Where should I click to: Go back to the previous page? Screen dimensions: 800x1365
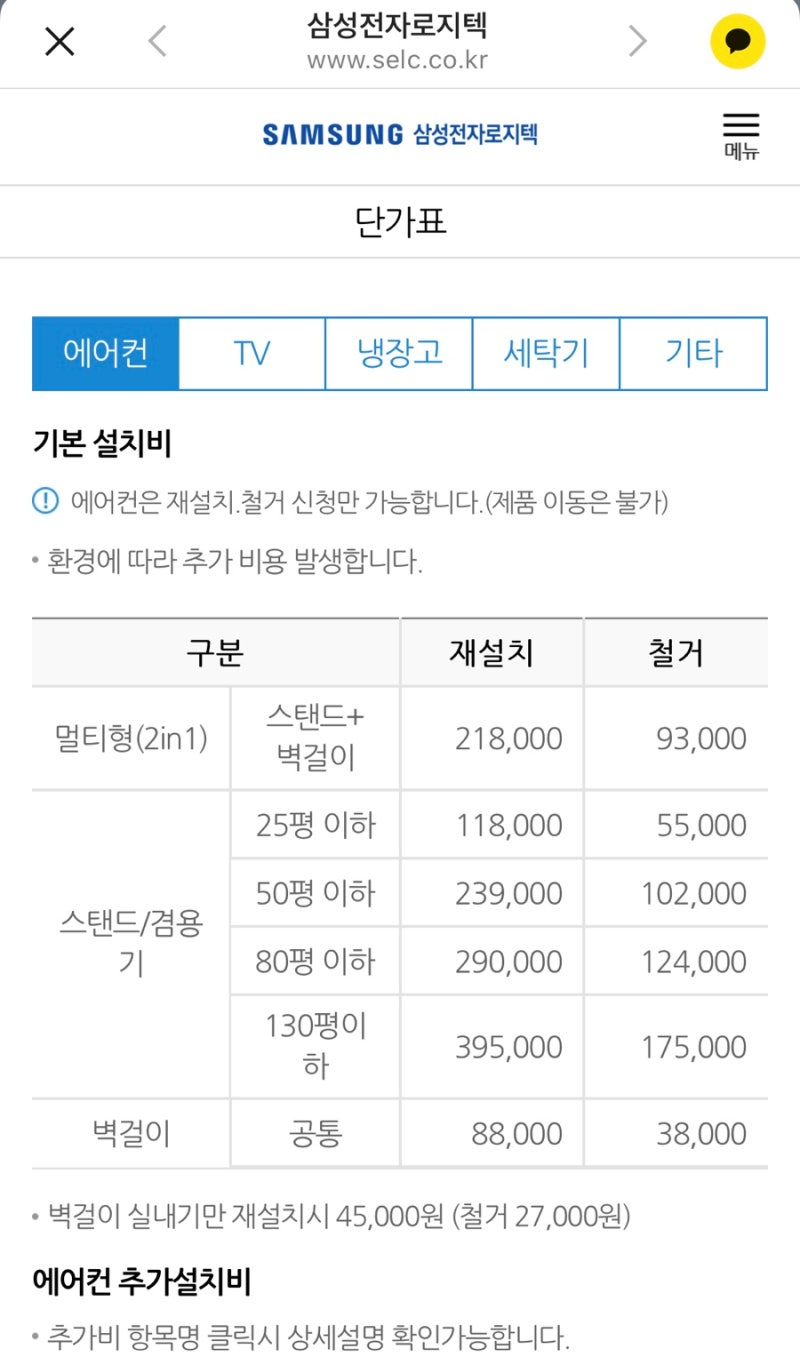click(157, 41)
